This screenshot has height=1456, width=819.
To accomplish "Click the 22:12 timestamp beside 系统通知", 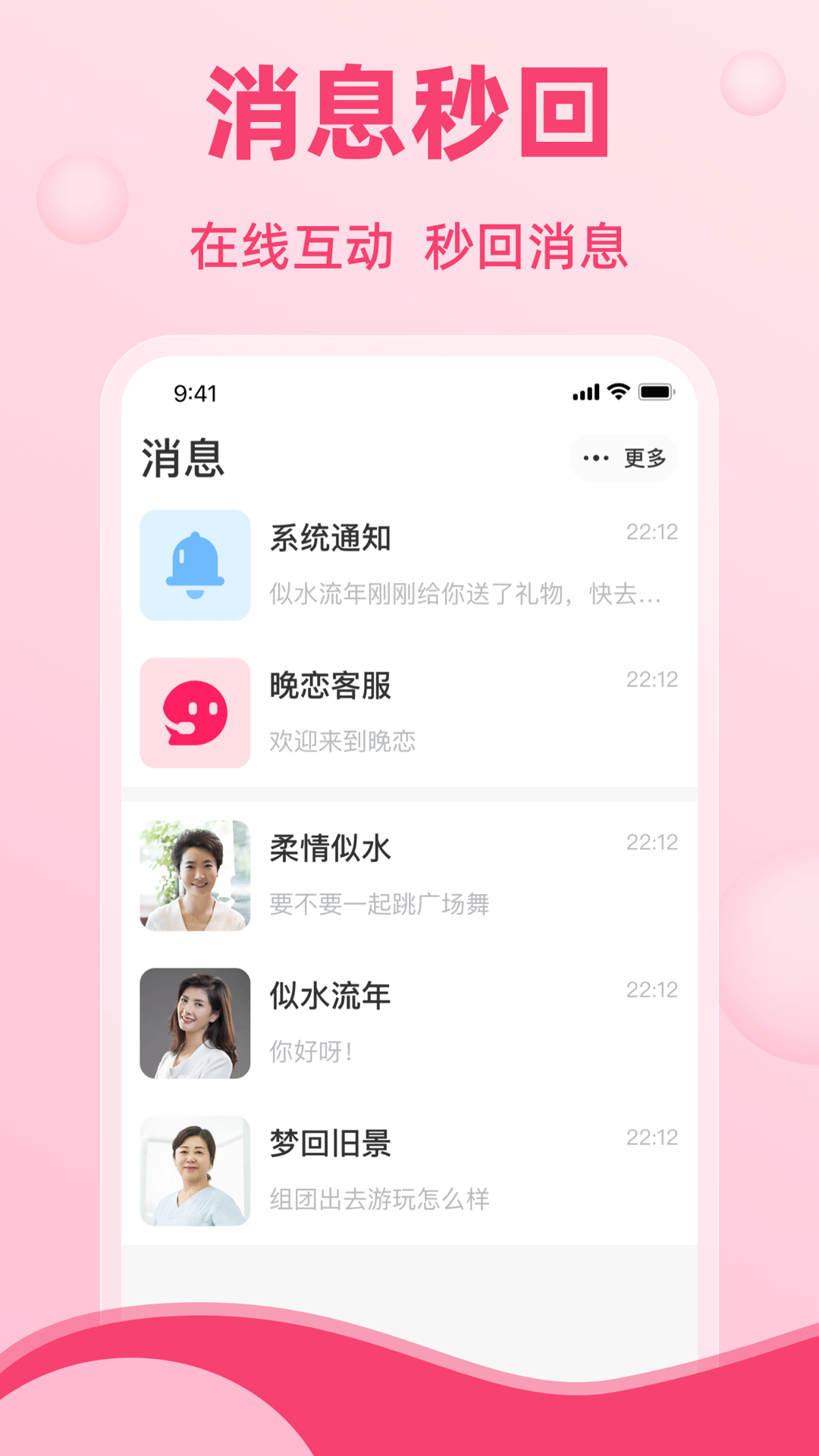I will (654, 533).
